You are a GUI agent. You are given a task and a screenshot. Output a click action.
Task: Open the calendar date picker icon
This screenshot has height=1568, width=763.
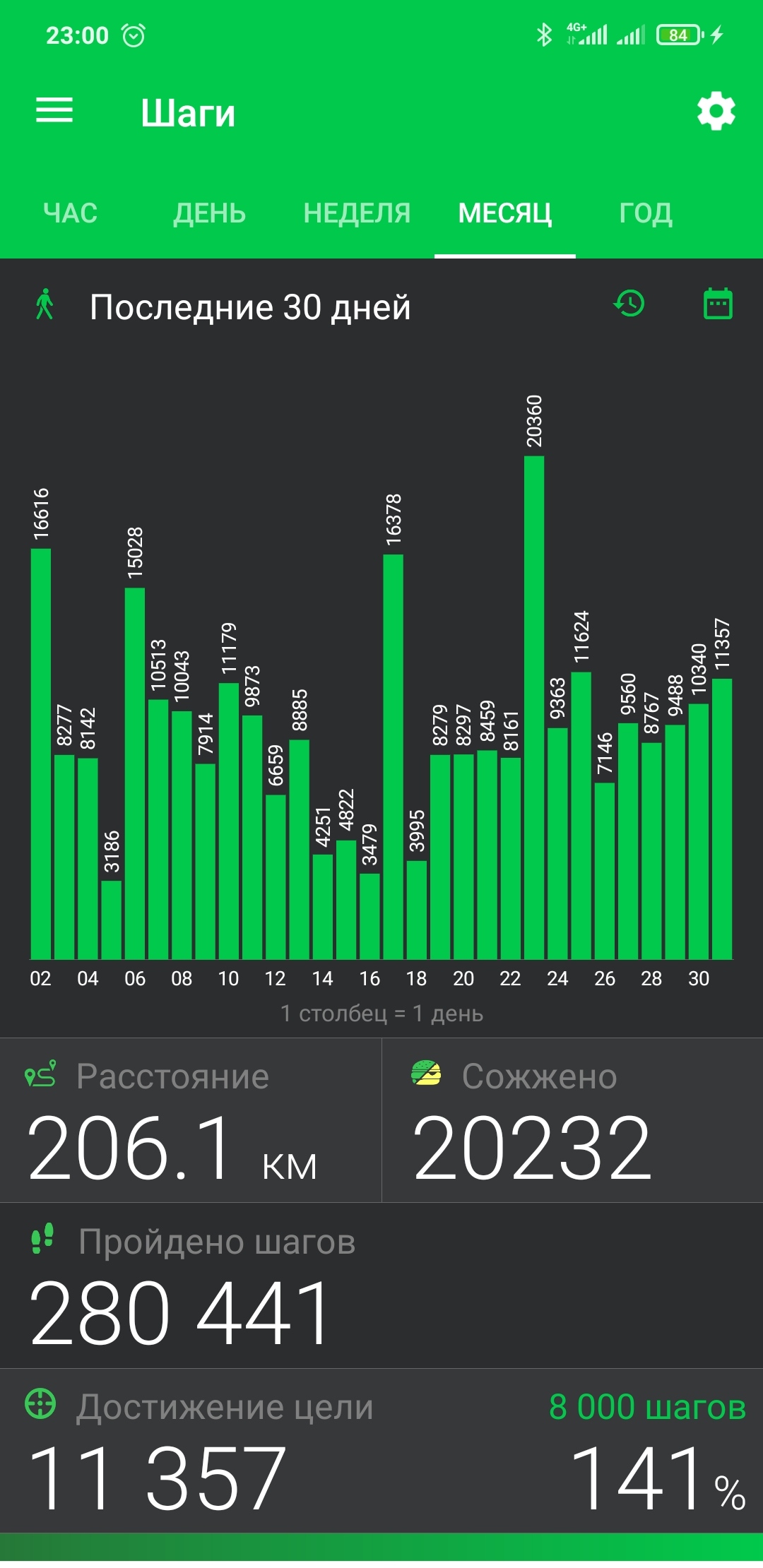718,304
